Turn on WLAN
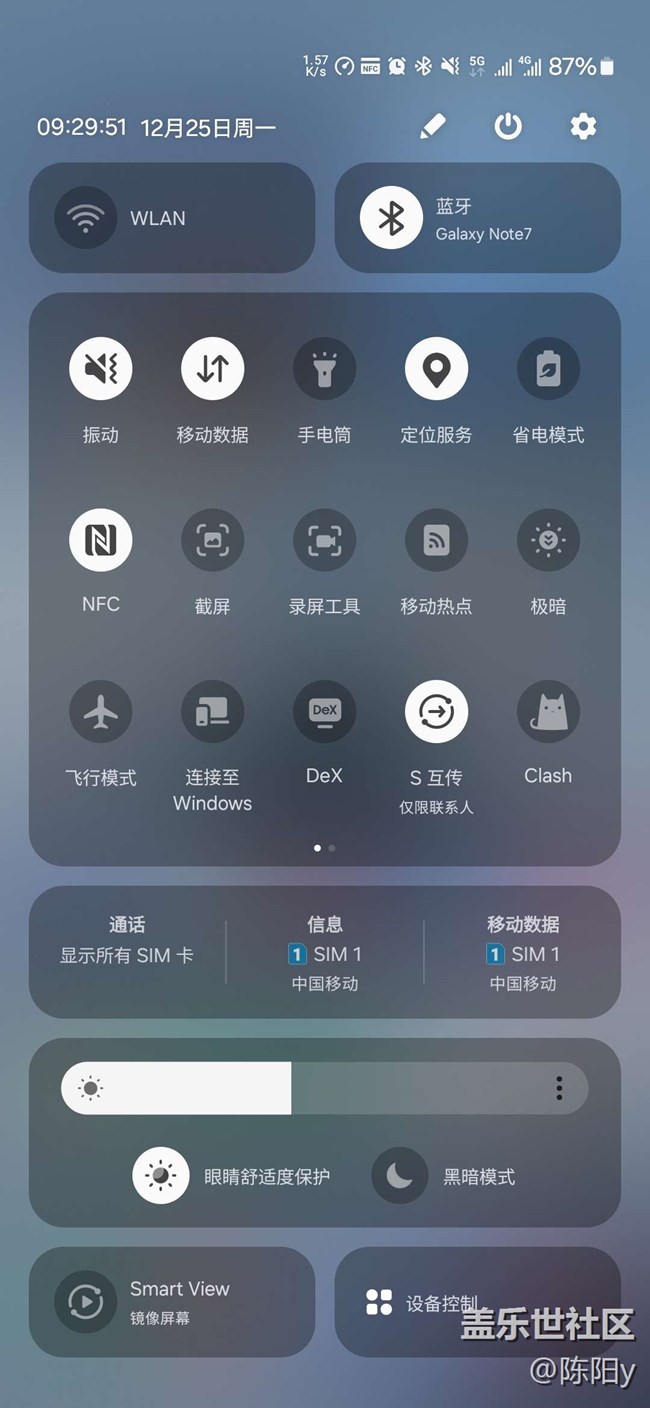650x1408 pixels. [x=86, y=218]
